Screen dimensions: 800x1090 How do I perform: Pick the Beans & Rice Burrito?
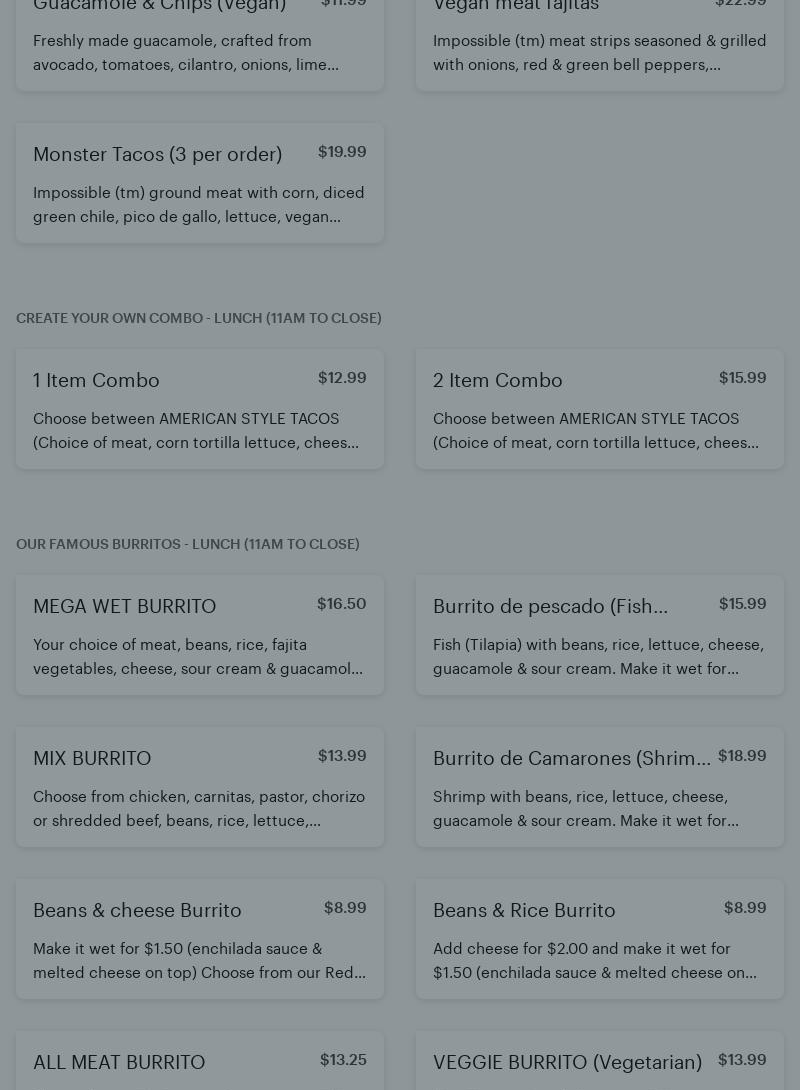pyautogui.click(x=600, y=939)
